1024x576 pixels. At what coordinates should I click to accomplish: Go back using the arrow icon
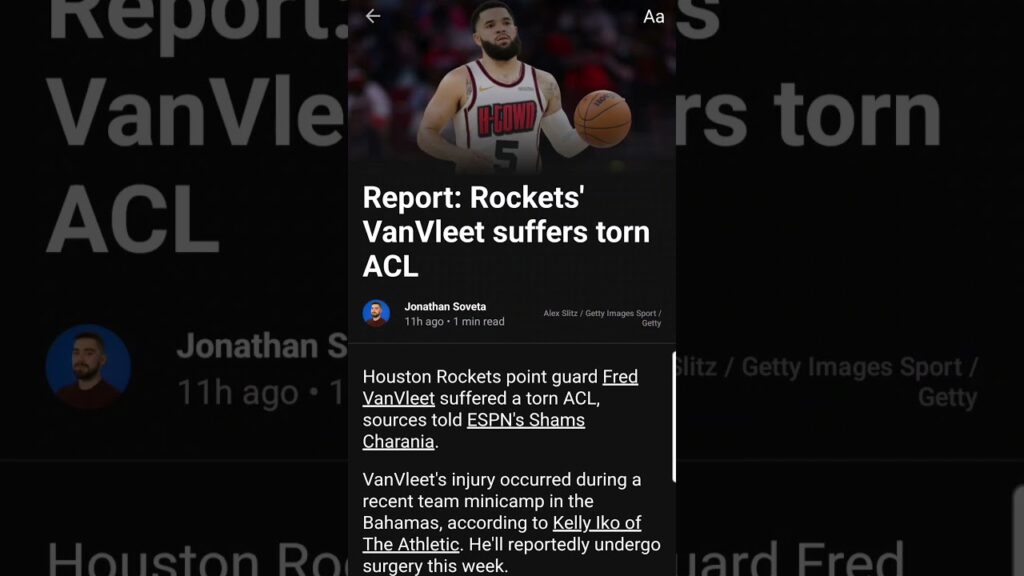click(373, 16)
